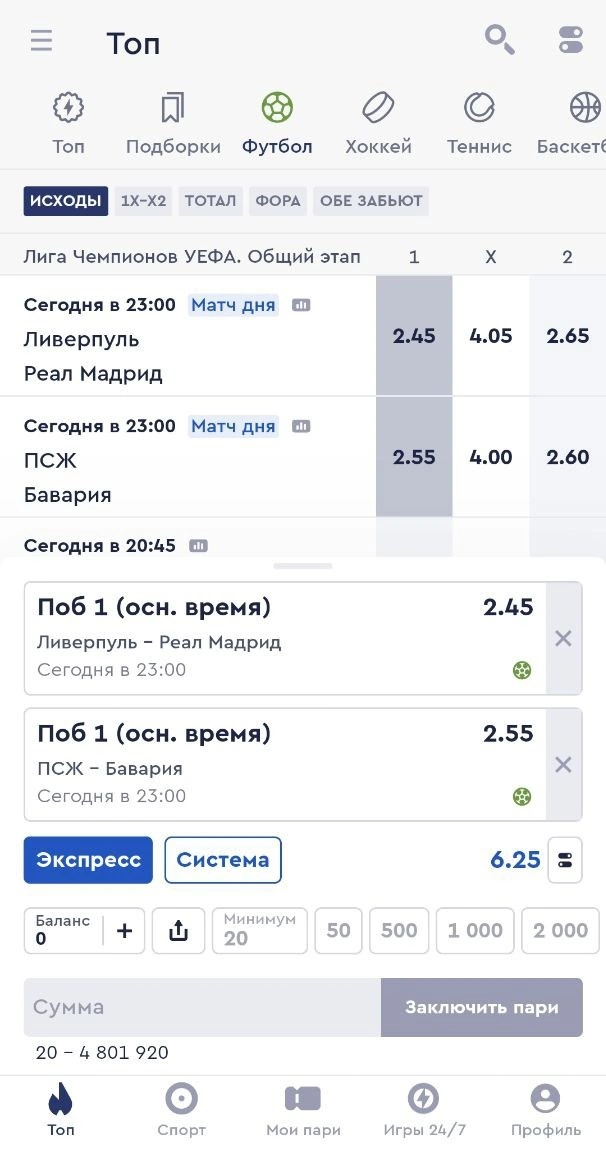Screen dimensions: 606x1157
Task: Remove the Ливерпуль – Реал Мадрид bet from the slip
Action: 563,638
